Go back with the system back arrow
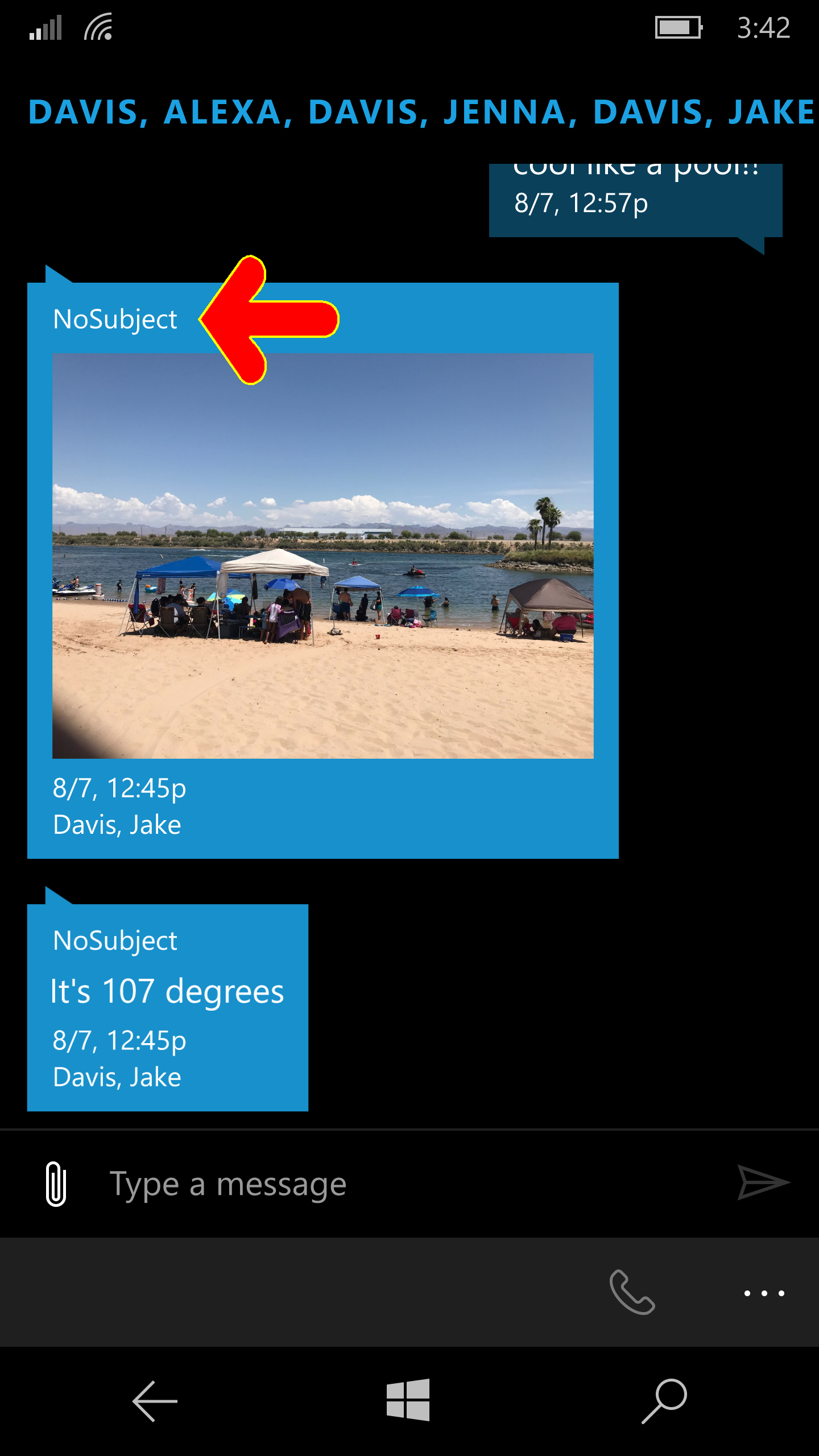This screenshot has height=1456, width=819. (155, 1401)
